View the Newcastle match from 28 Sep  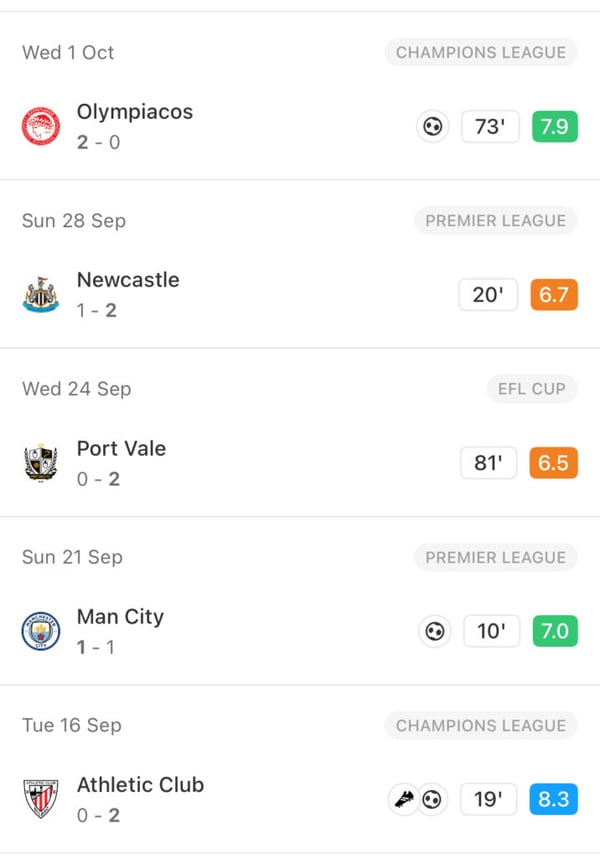tap(128, 295)
